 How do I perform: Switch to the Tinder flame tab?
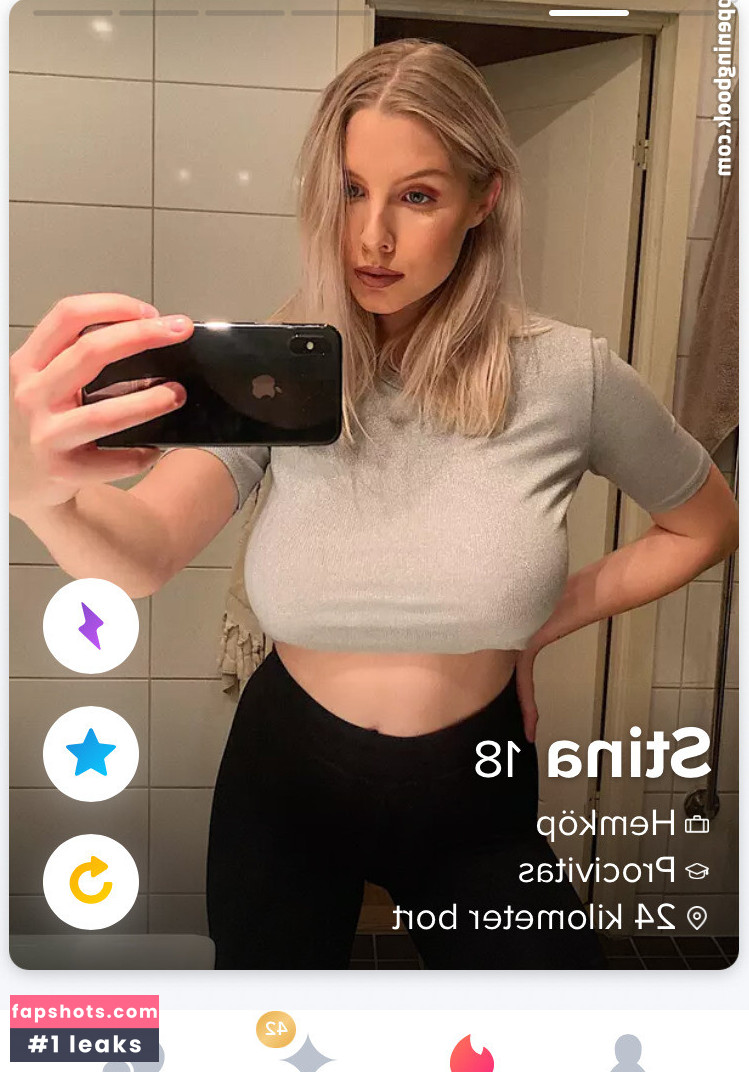coord(471,1053)
